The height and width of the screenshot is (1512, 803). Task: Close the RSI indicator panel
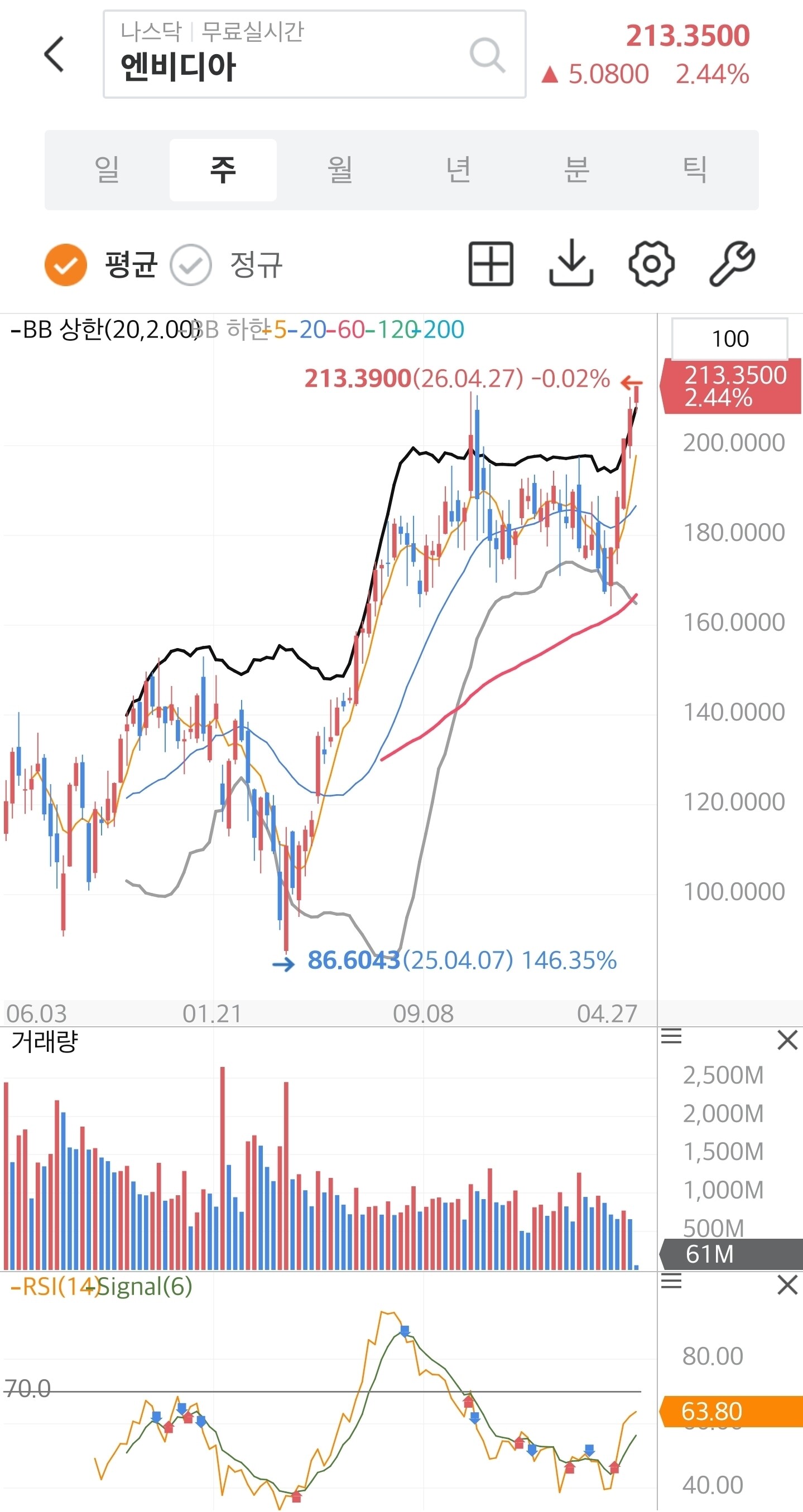[787, 1284]
